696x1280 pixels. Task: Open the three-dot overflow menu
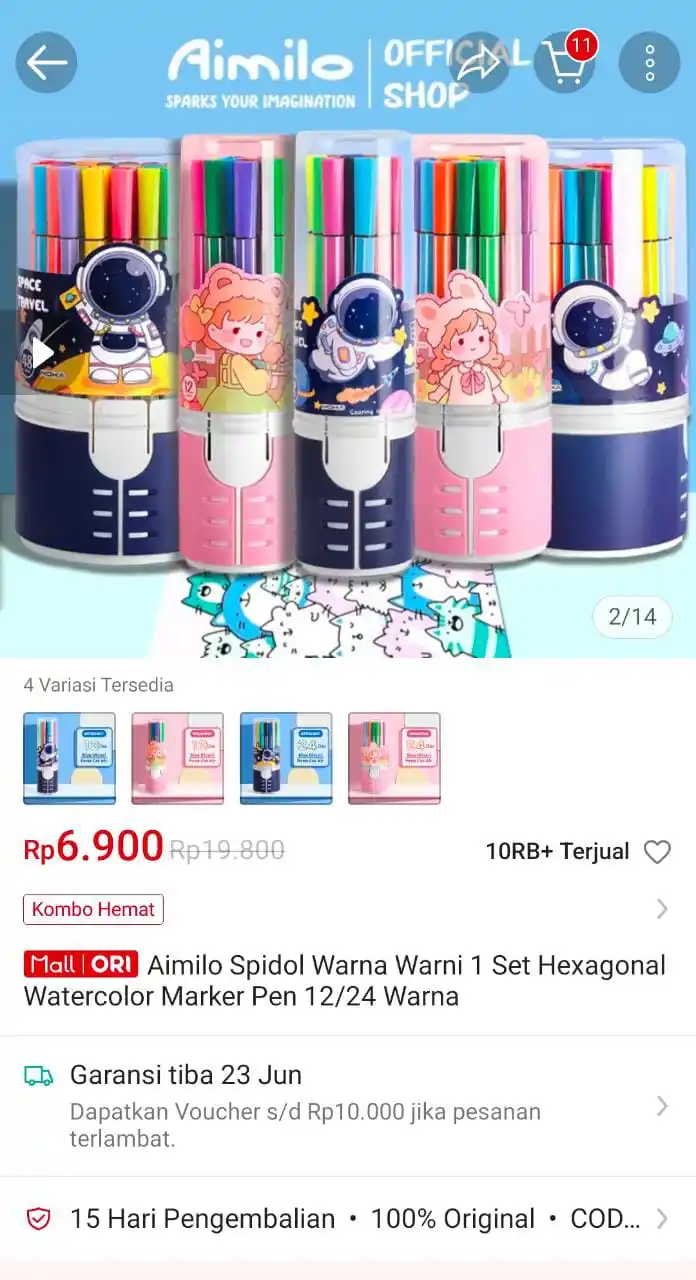tap(649, 63)
